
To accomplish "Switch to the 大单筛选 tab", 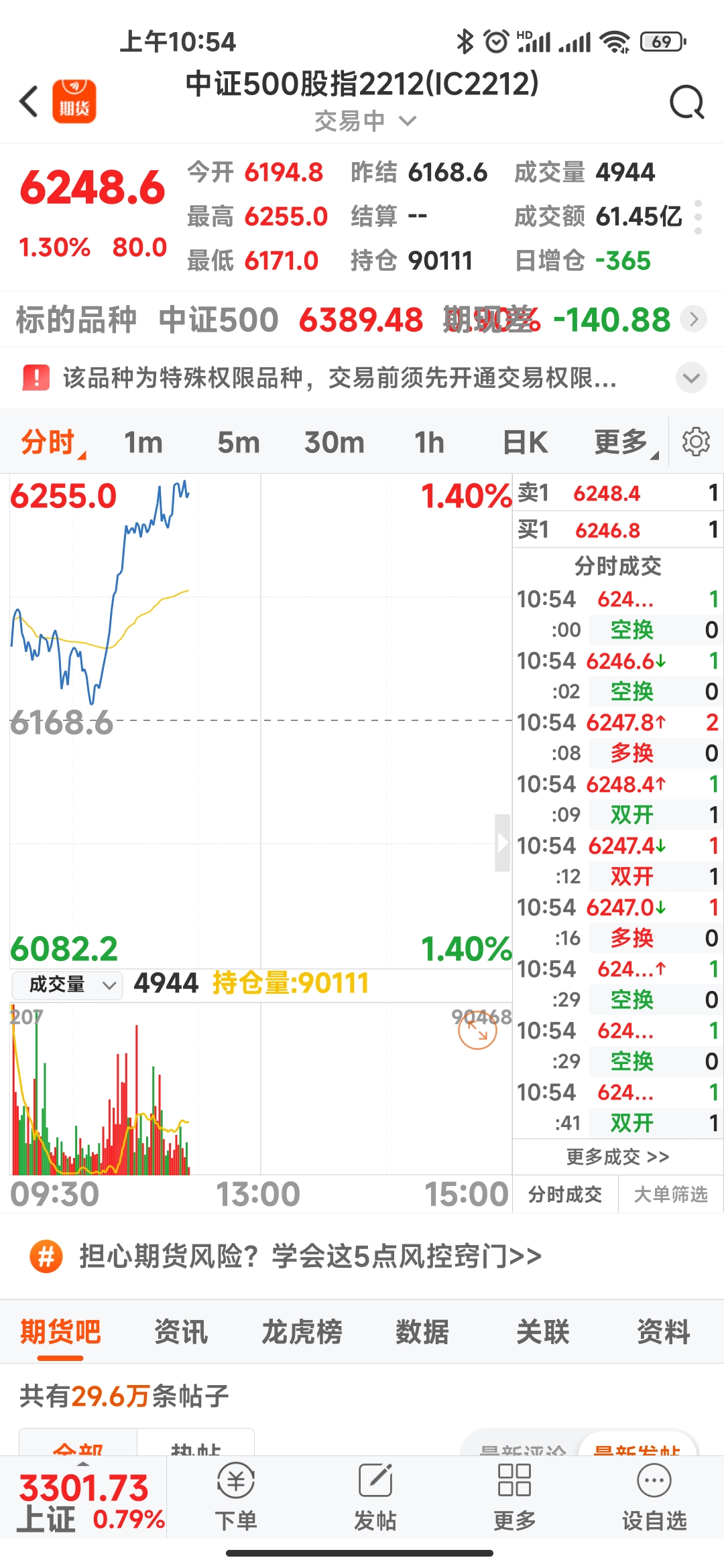I will [x=670, y=1194].
